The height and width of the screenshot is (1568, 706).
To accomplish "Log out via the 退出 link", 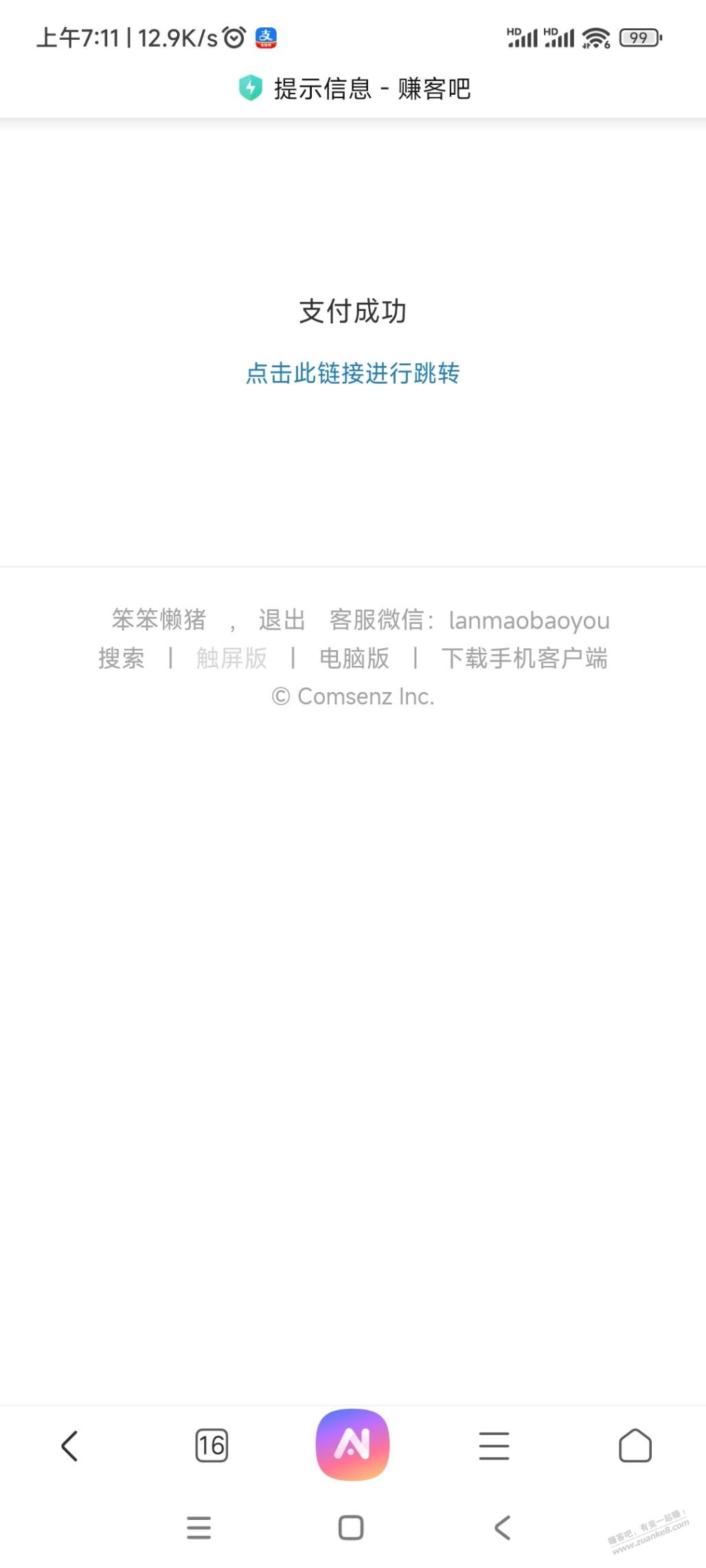I will (x=282, y=620).
